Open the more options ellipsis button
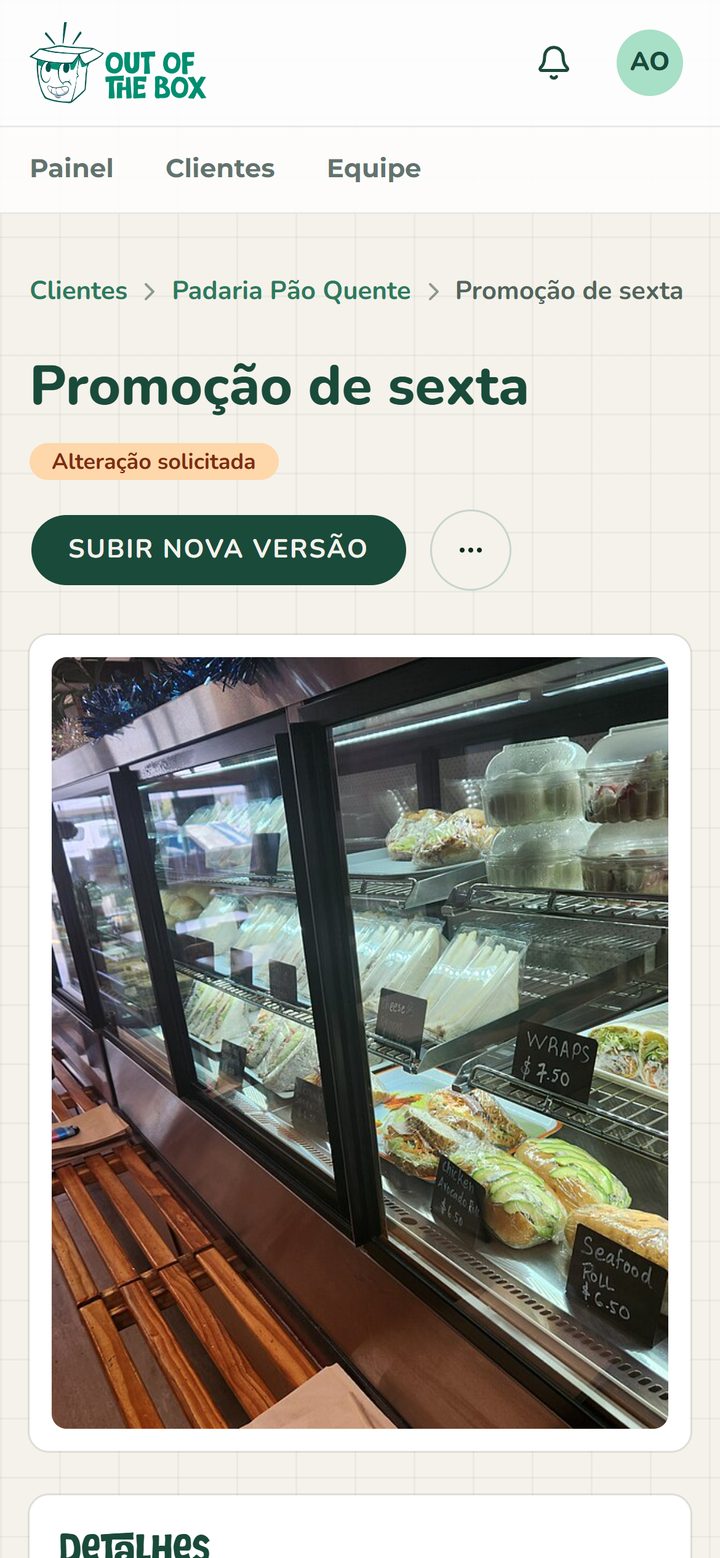Image resolution: width=720 pixels, height=1558 pixels. (x=471, y=550)
